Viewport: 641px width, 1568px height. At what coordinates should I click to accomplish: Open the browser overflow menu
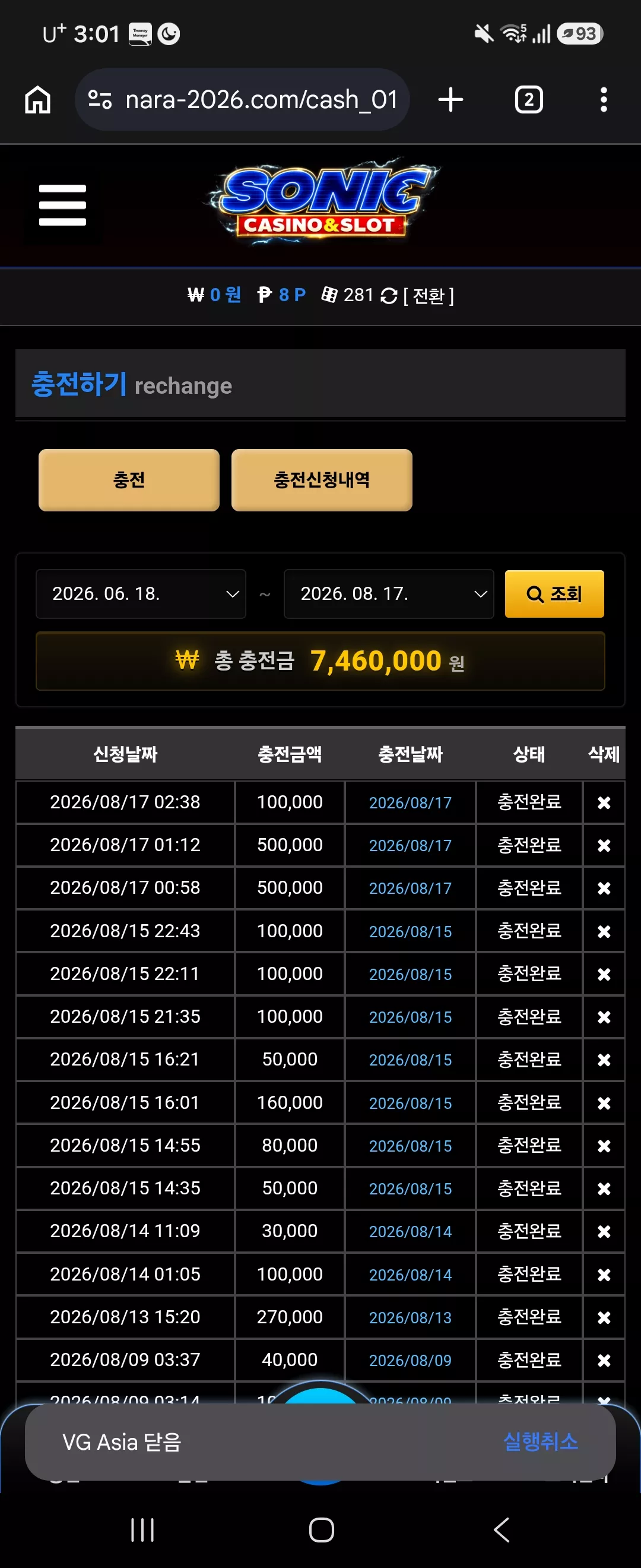(603, 100)
